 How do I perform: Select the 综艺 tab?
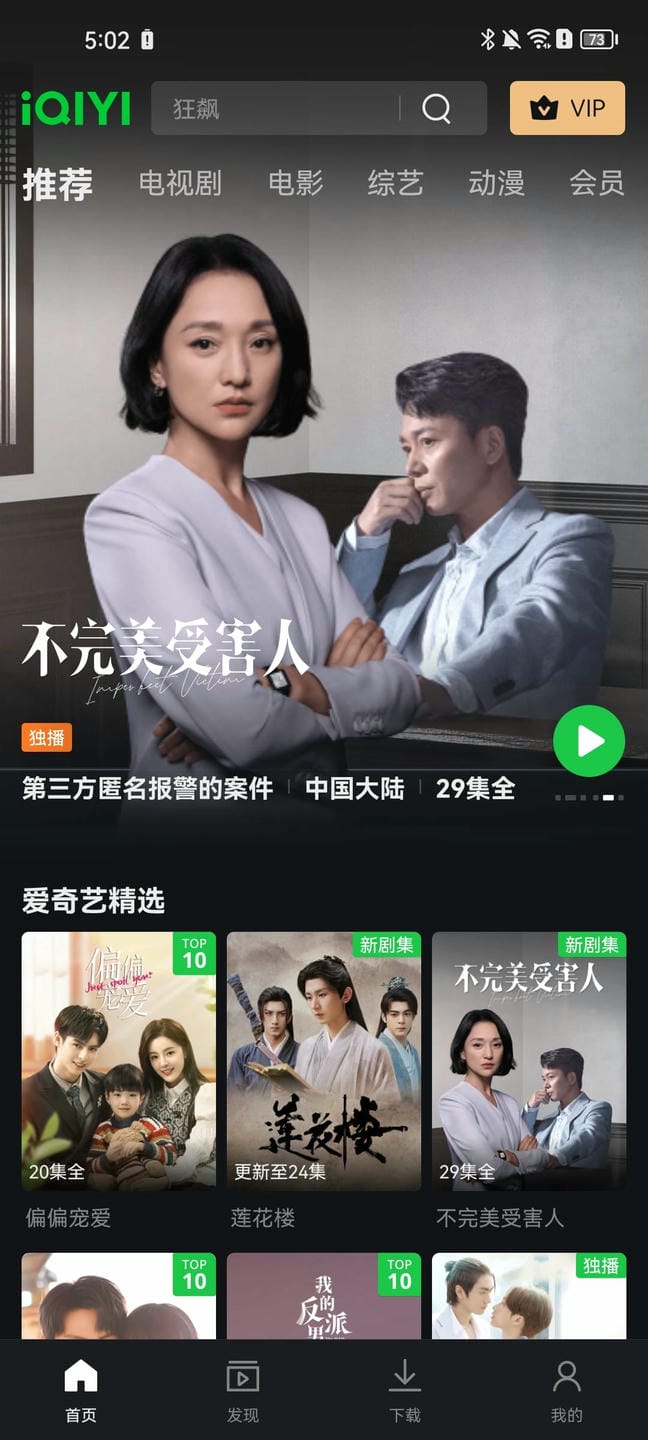pyautogui.click(x=395, y=183)
